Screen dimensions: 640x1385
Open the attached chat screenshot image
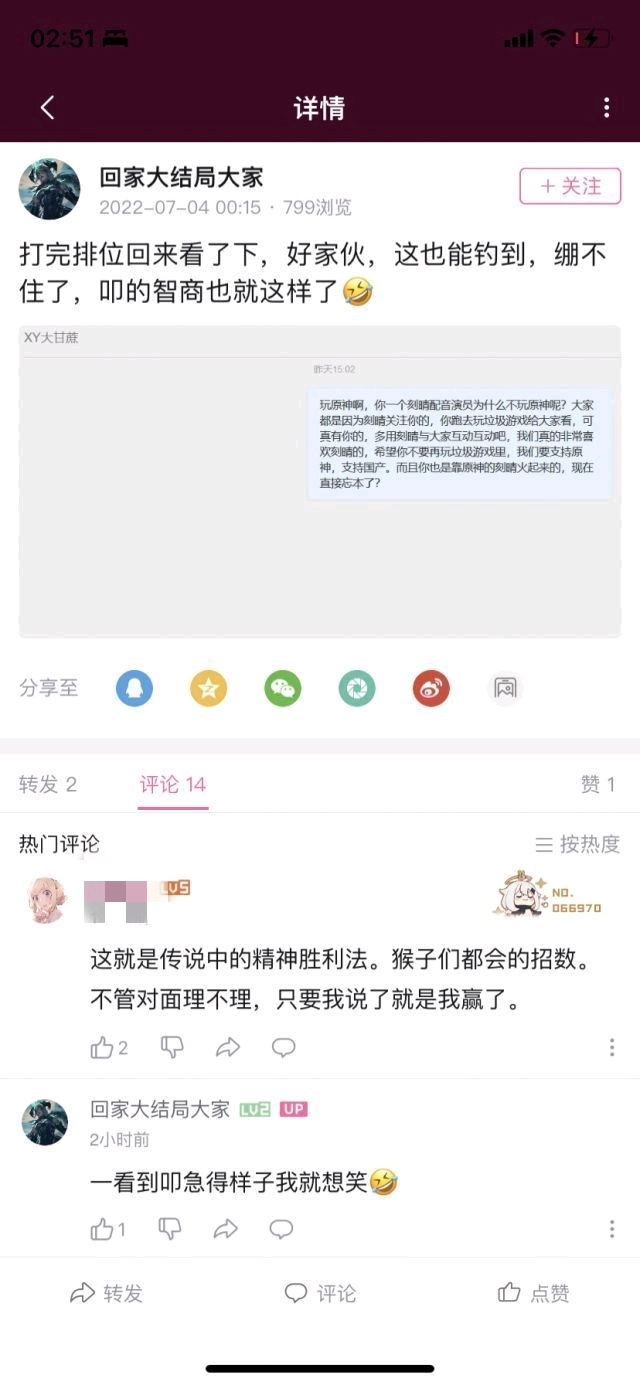[319, 481]
